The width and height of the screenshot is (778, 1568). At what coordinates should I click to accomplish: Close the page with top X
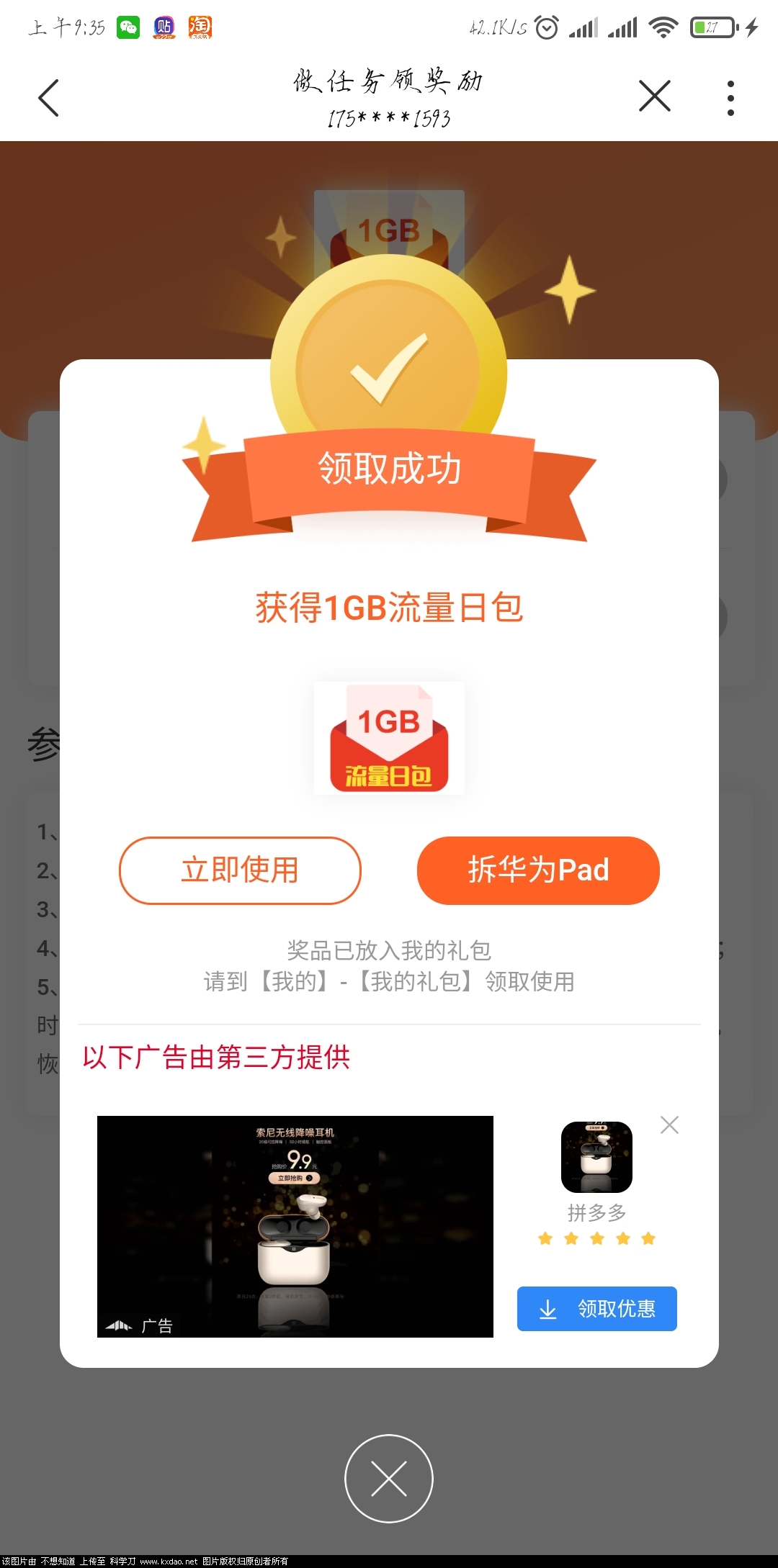click(x=654, y=96)
